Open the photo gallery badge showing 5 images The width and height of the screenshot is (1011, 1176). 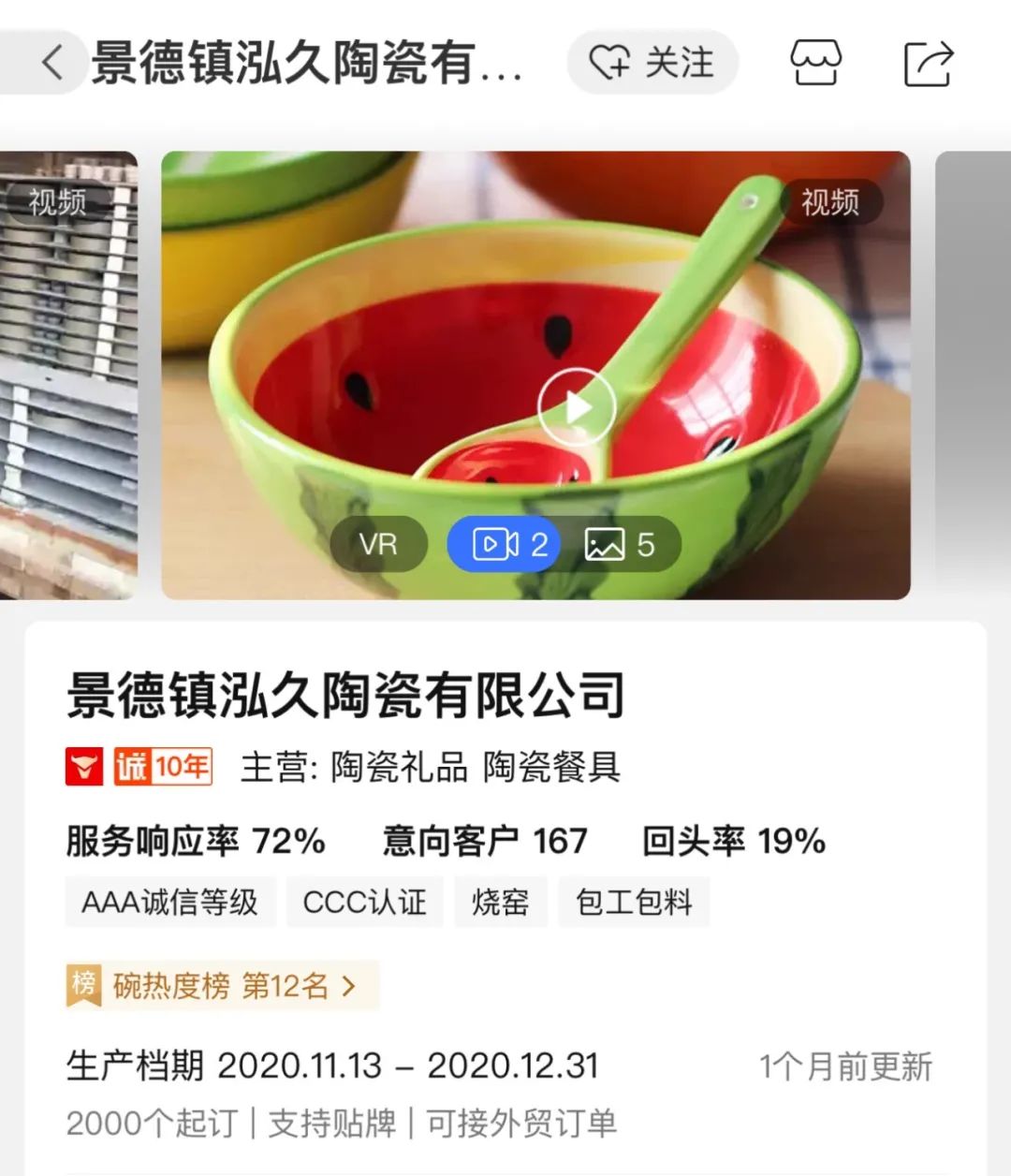click(x=622, y=543)
